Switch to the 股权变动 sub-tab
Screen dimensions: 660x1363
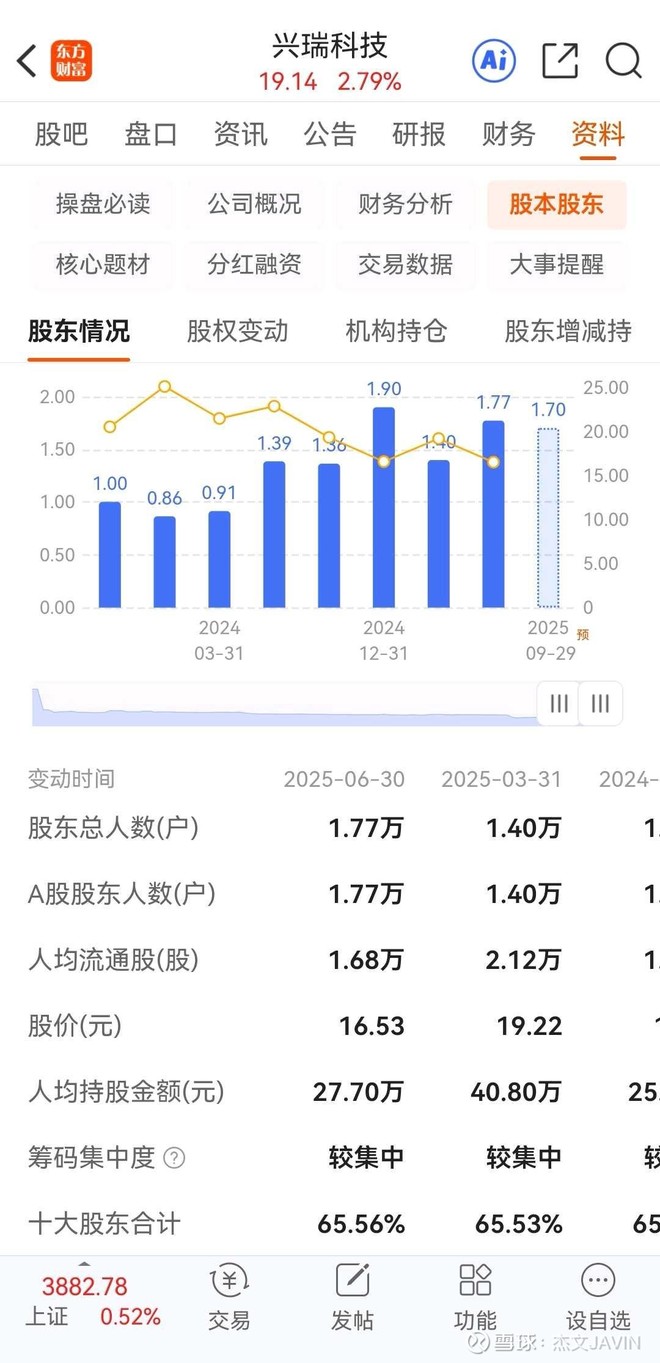(237, 331)
